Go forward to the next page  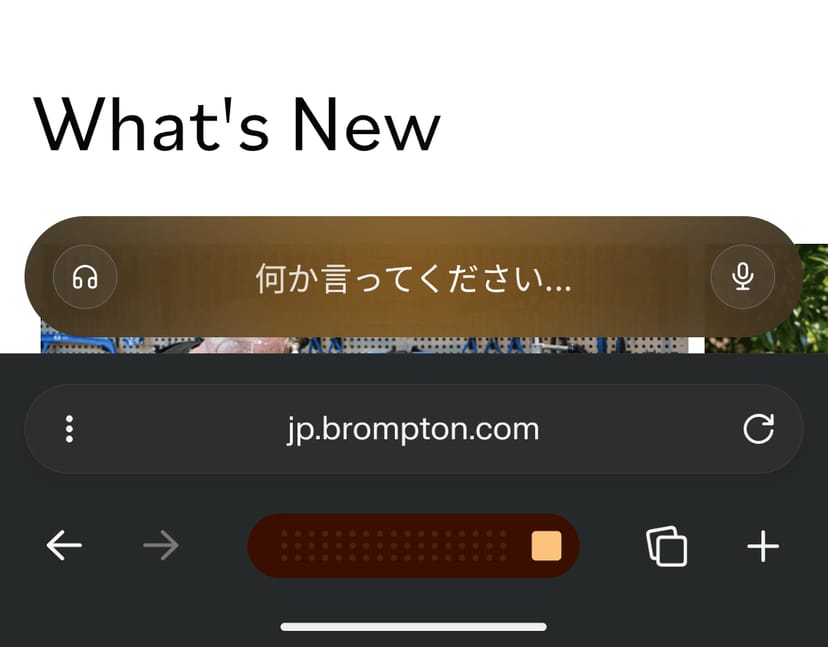[x=160, y=546]
